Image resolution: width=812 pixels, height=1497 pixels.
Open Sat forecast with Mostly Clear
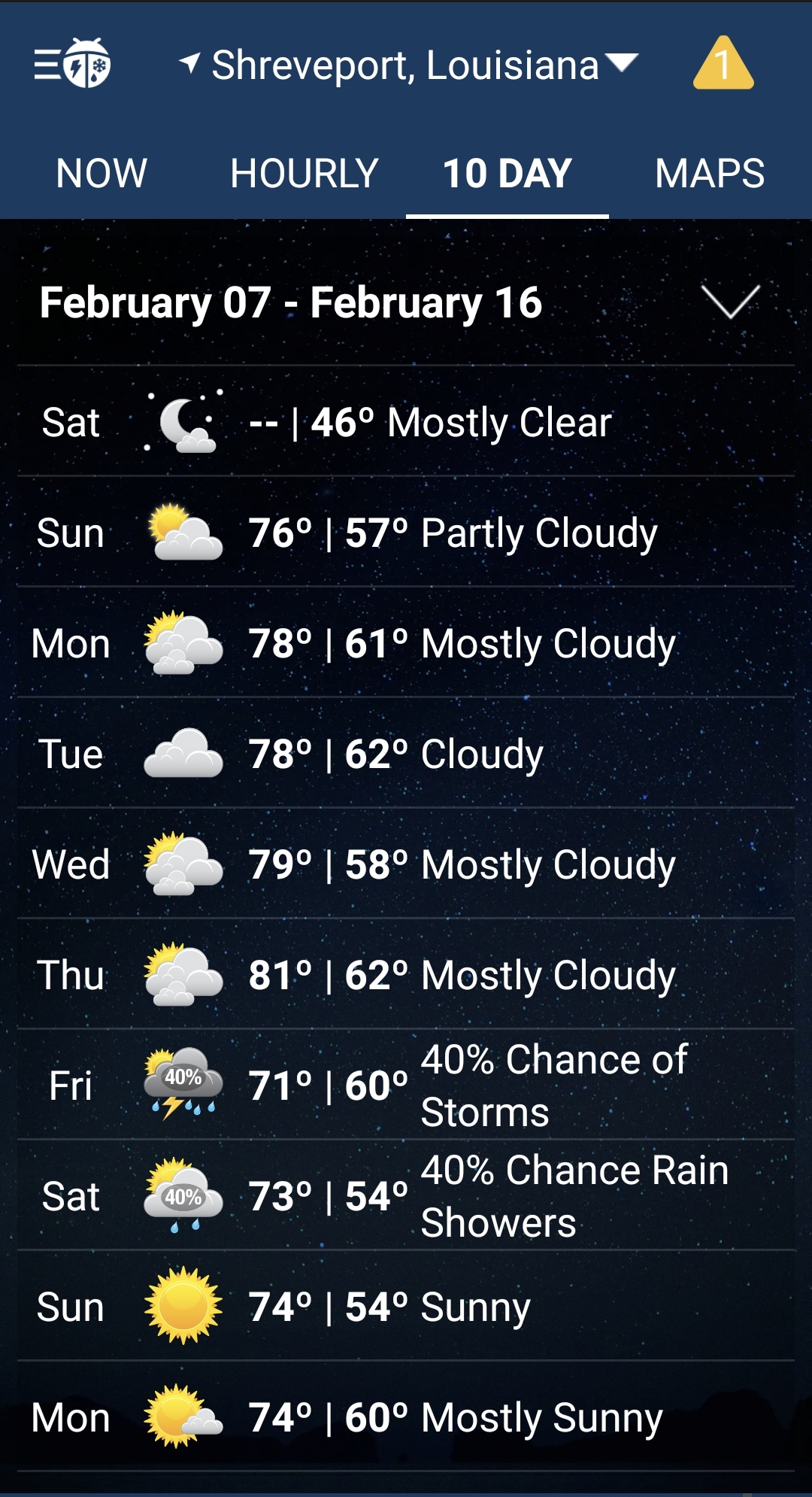point(406,421)
